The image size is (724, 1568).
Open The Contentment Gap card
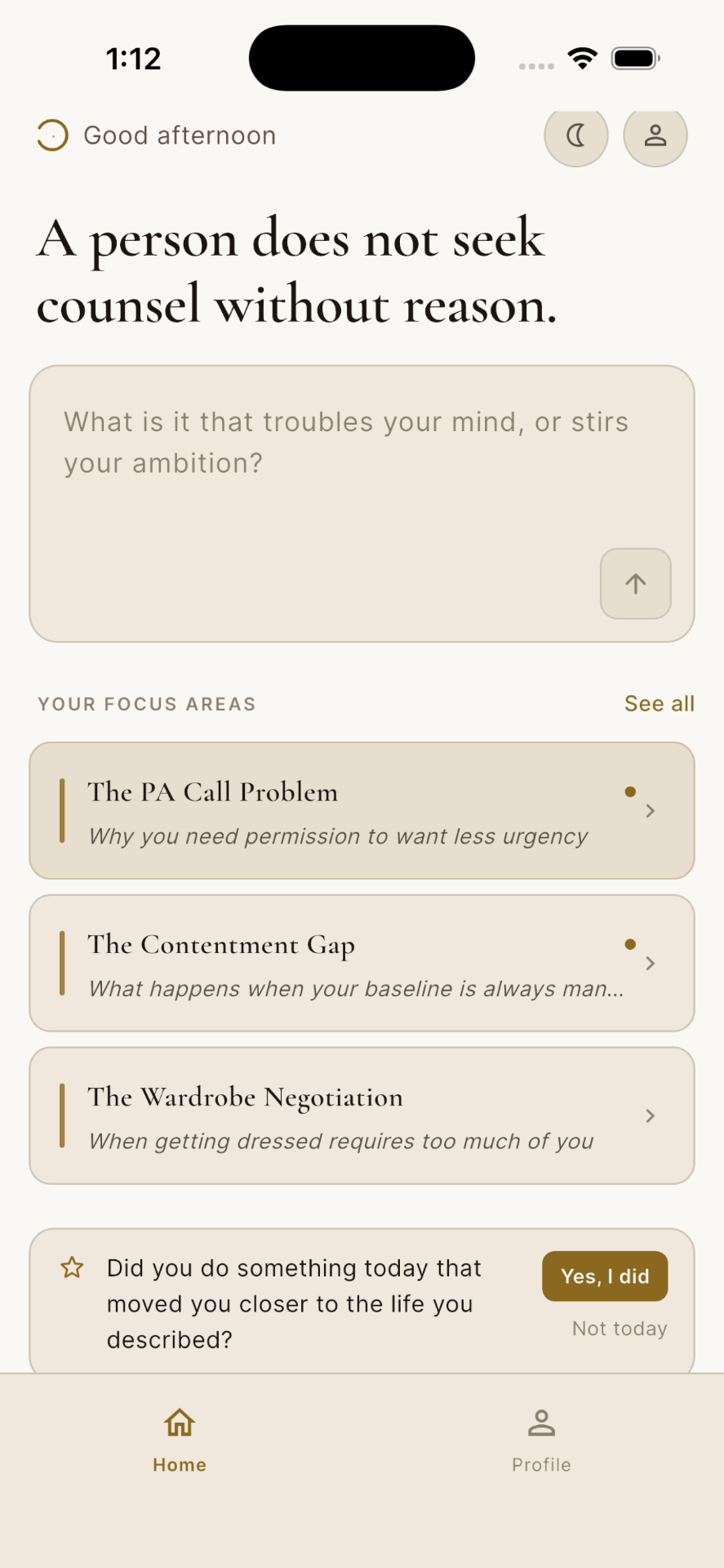click(362, 963)
